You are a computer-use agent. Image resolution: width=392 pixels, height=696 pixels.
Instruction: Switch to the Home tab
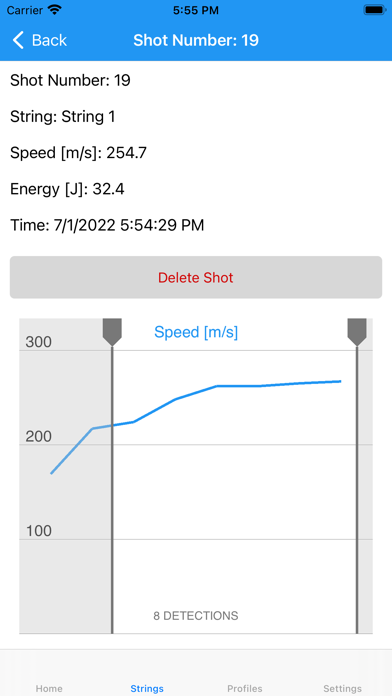click(x=49, y=688)
